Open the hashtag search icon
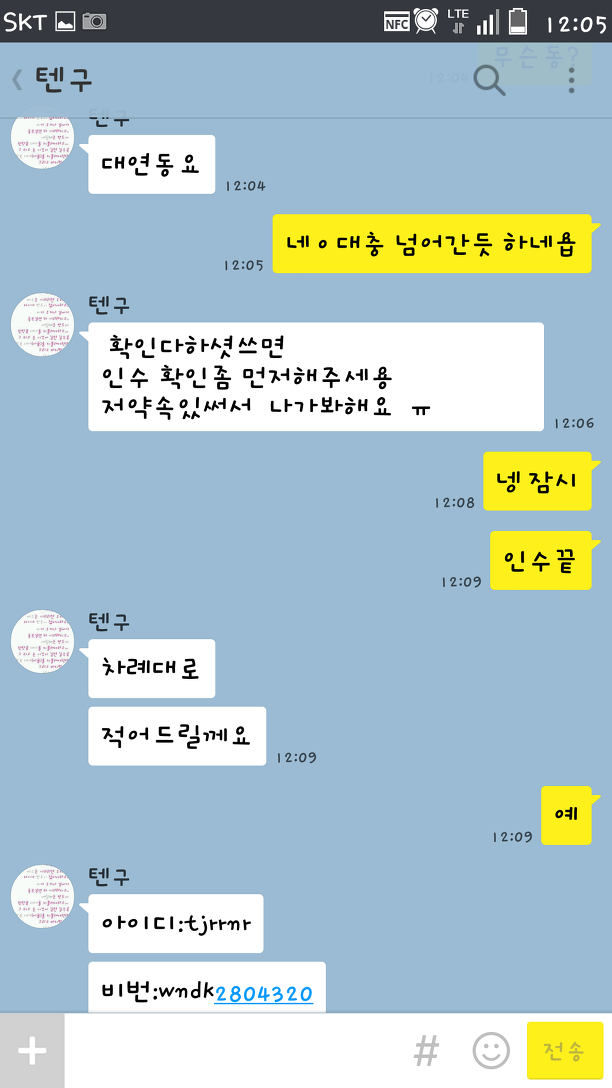The image size is (612, 1088). click(427, 1051)
